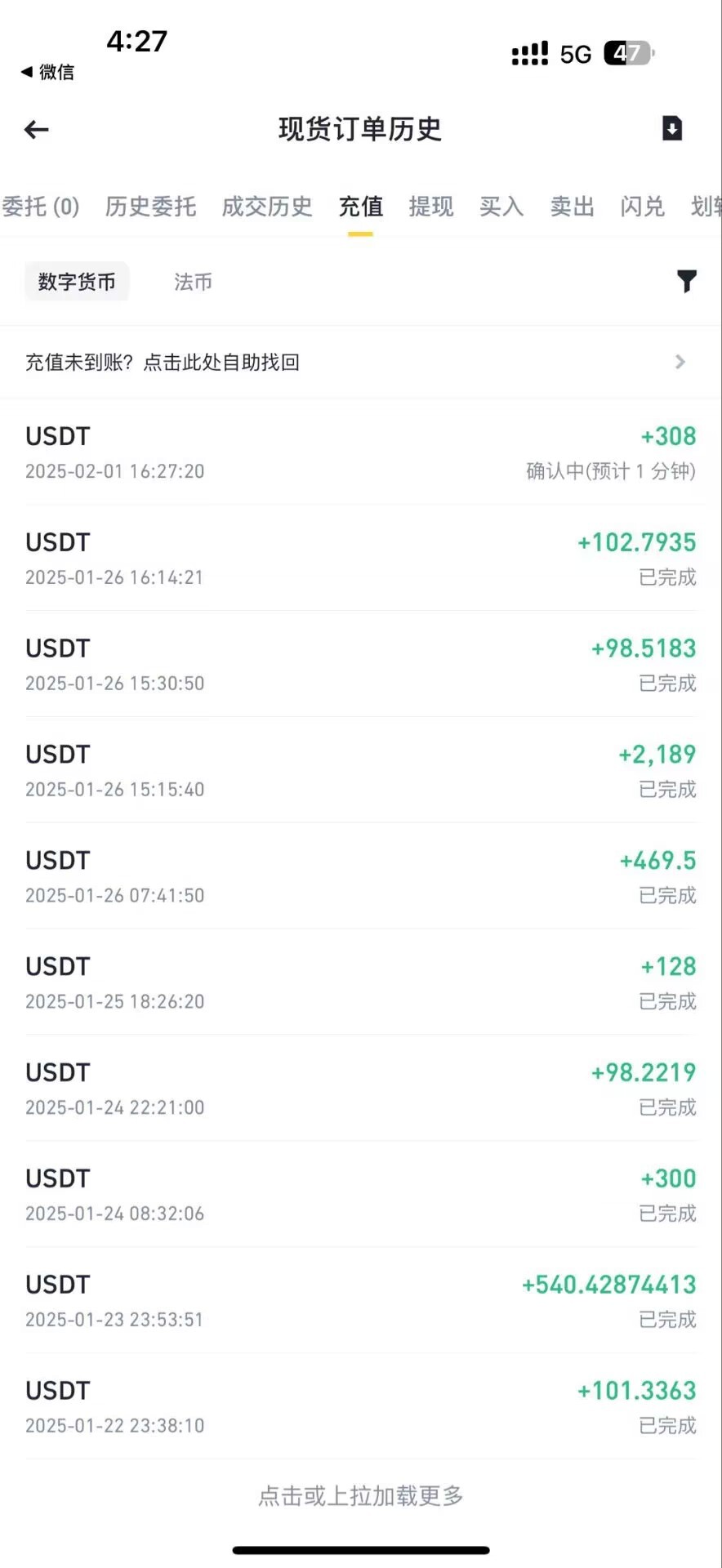Select the 委托 (0) tab
The image size is (722, 1568).
coord(41,207)
